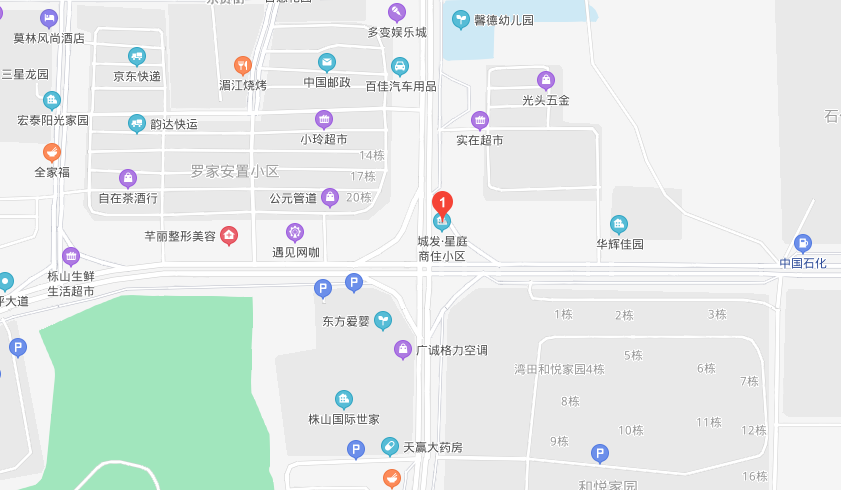Select the 湄江烧烤 restaurant marker
The width and height of the screenshot is (841, 490).
tap(242, 65)
